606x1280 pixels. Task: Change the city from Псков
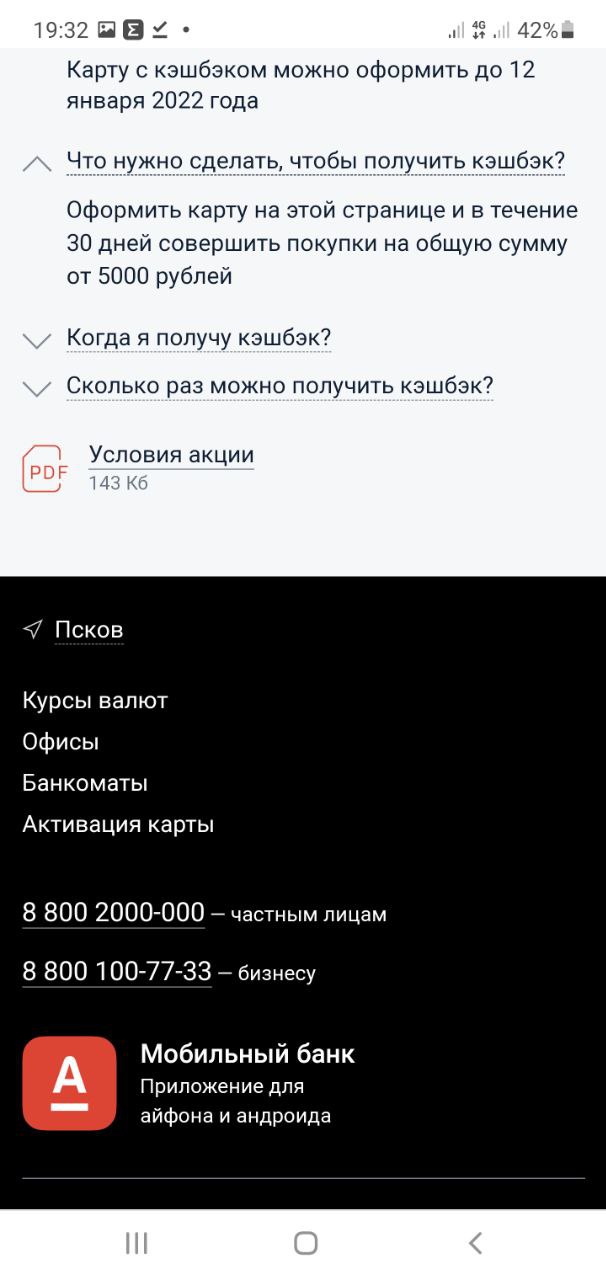click(x=88, y=630)
